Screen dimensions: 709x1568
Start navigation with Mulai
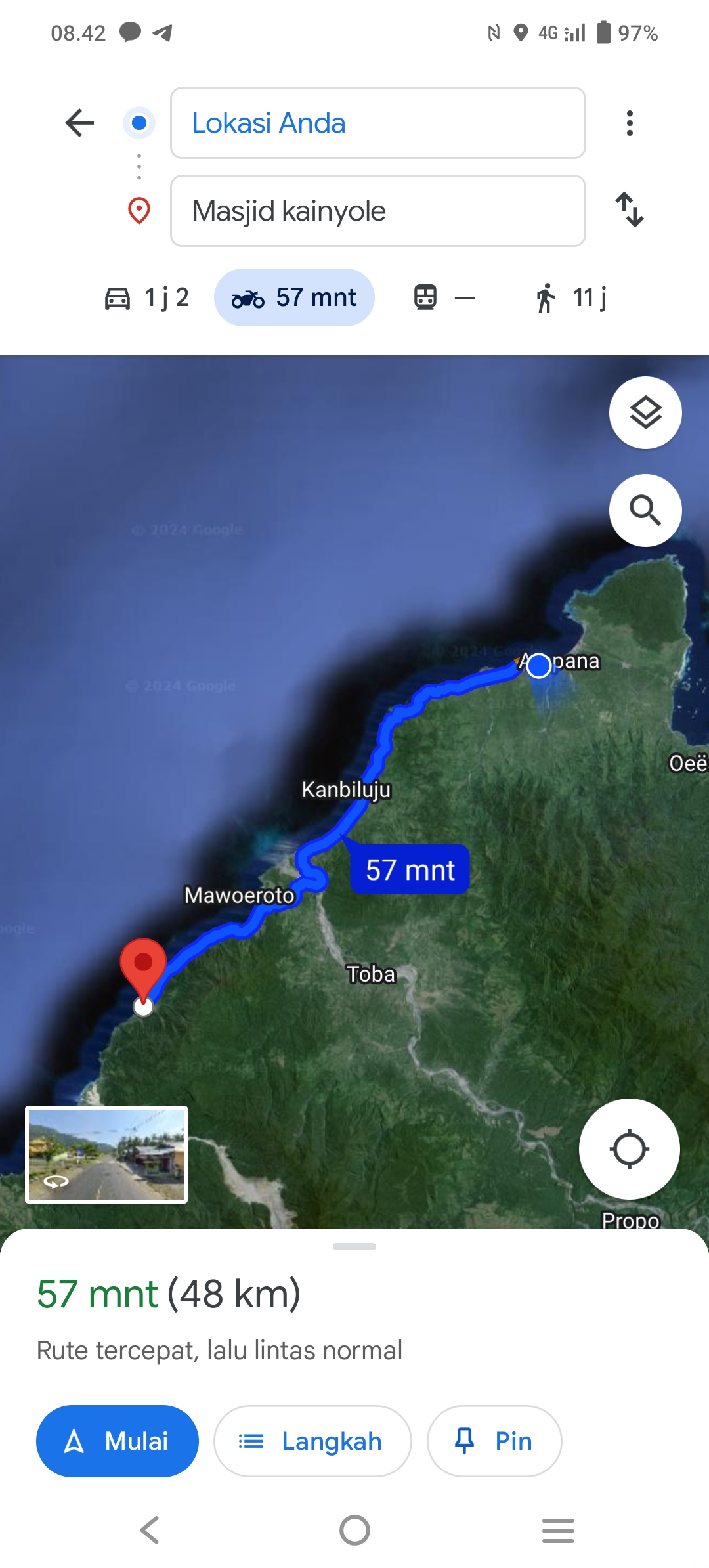coord(118,1441)
